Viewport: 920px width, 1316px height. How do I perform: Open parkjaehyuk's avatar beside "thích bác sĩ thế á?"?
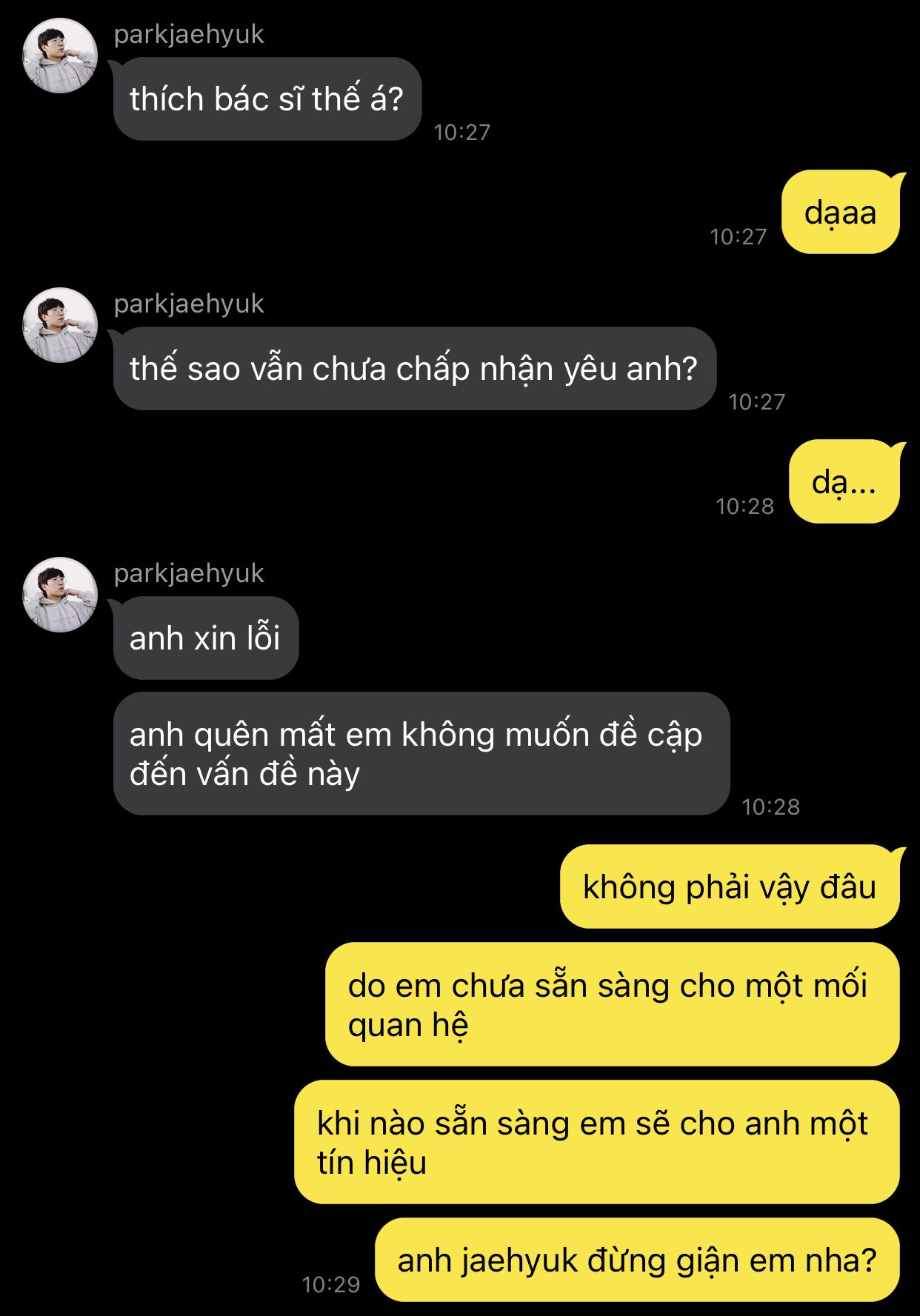(x=60, y=56)
